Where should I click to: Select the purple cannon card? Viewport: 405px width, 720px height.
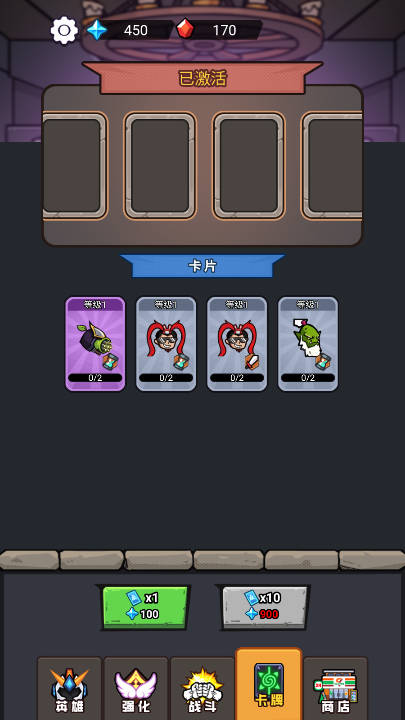(x=95, y=344)
